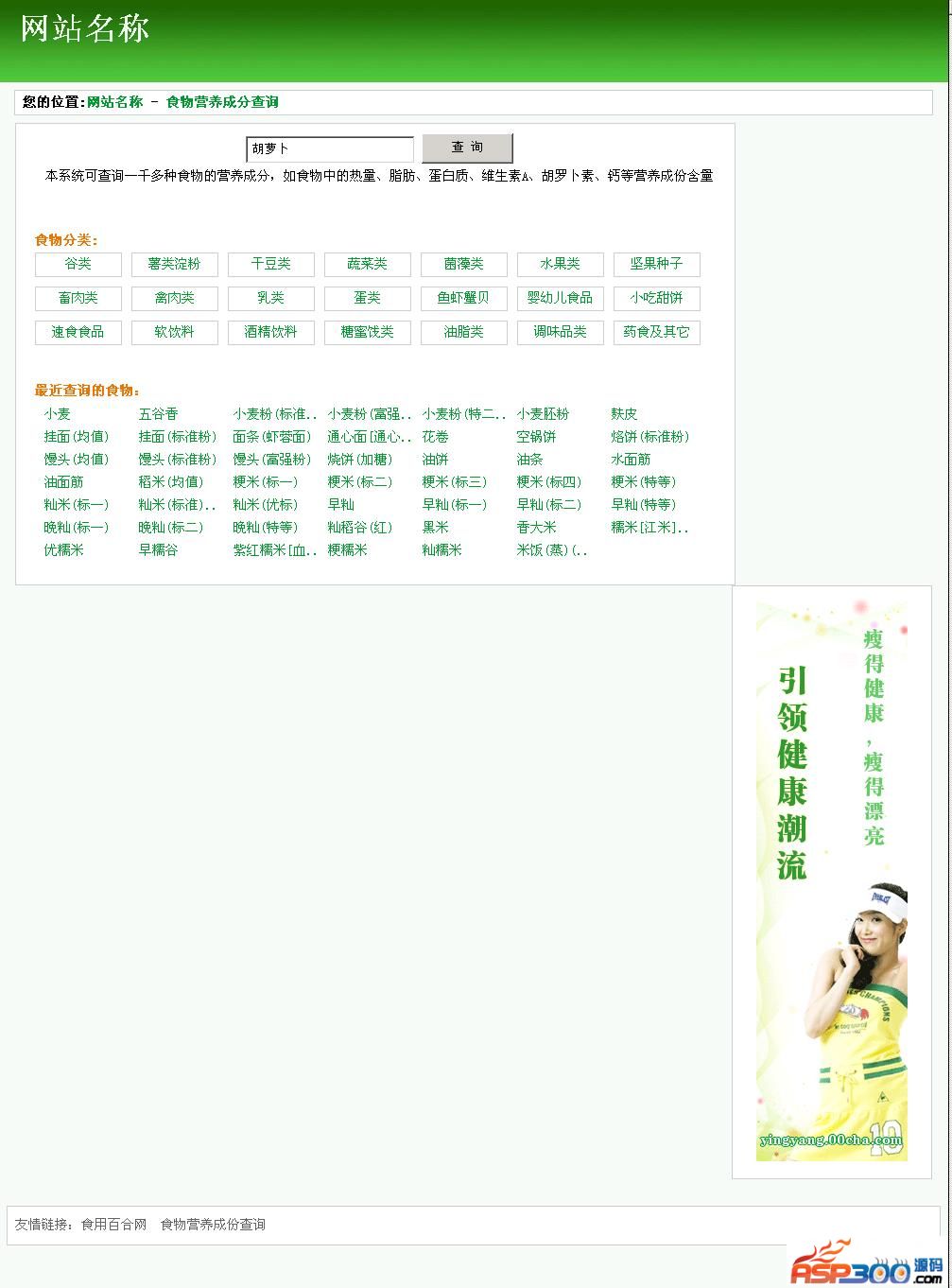Open the 调味品类 category
Image resolution: width=952 pixels, height=1288 pixels.
pyautogui.click(x=560, y=333)
